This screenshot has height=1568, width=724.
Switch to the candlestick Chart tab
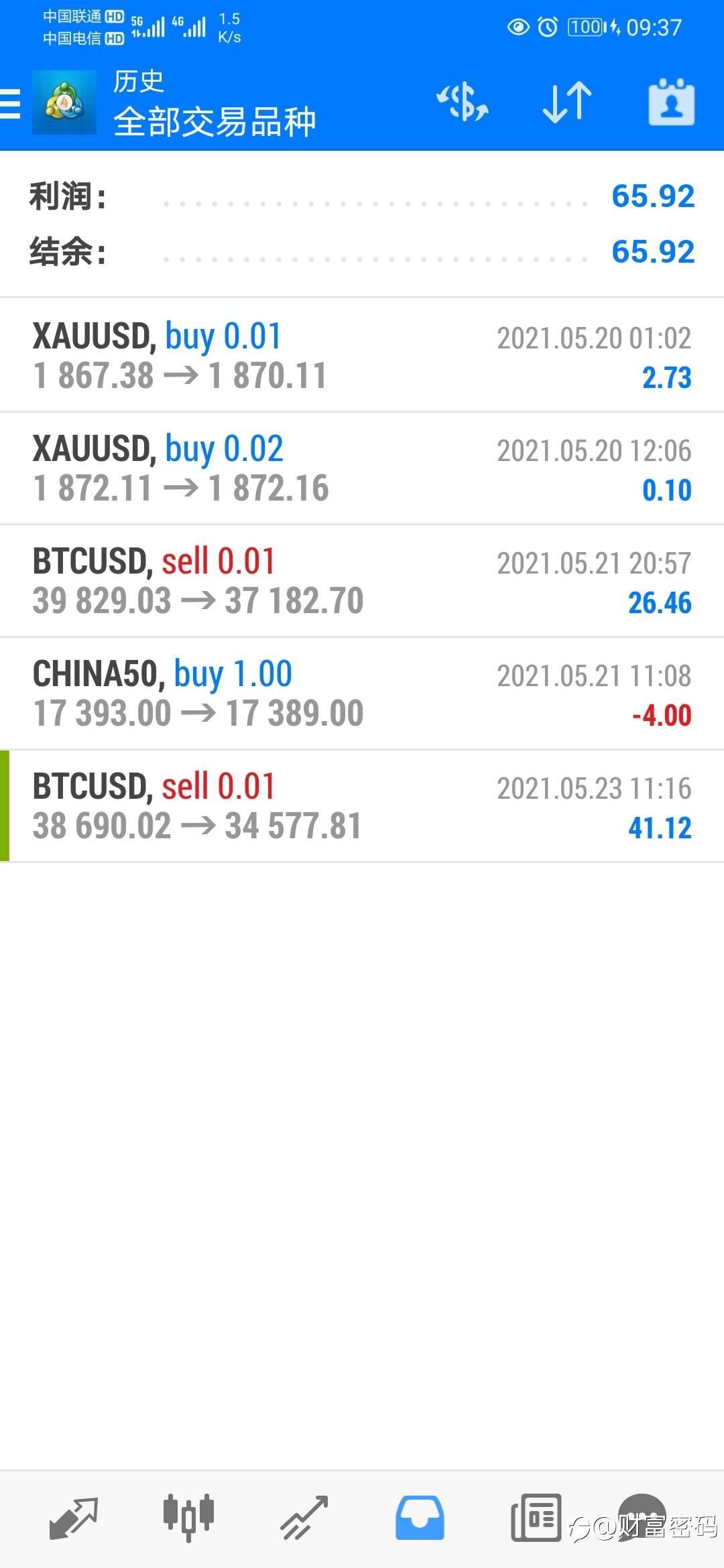[x=188, y=1517]
